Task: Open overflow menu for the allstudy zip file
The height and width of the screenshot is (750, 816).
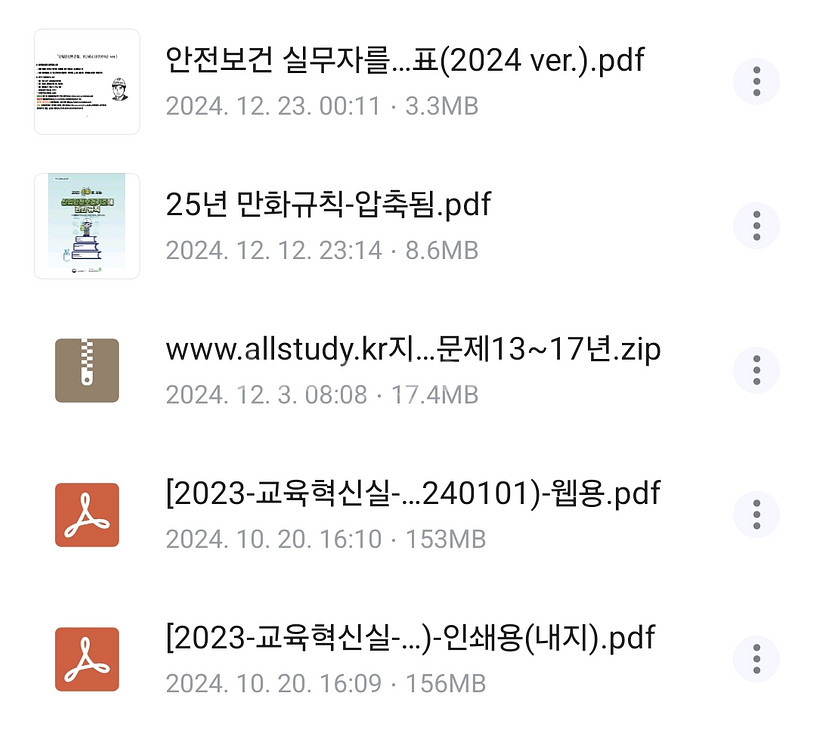Action: pyautogui.click(x=756, y=370)
